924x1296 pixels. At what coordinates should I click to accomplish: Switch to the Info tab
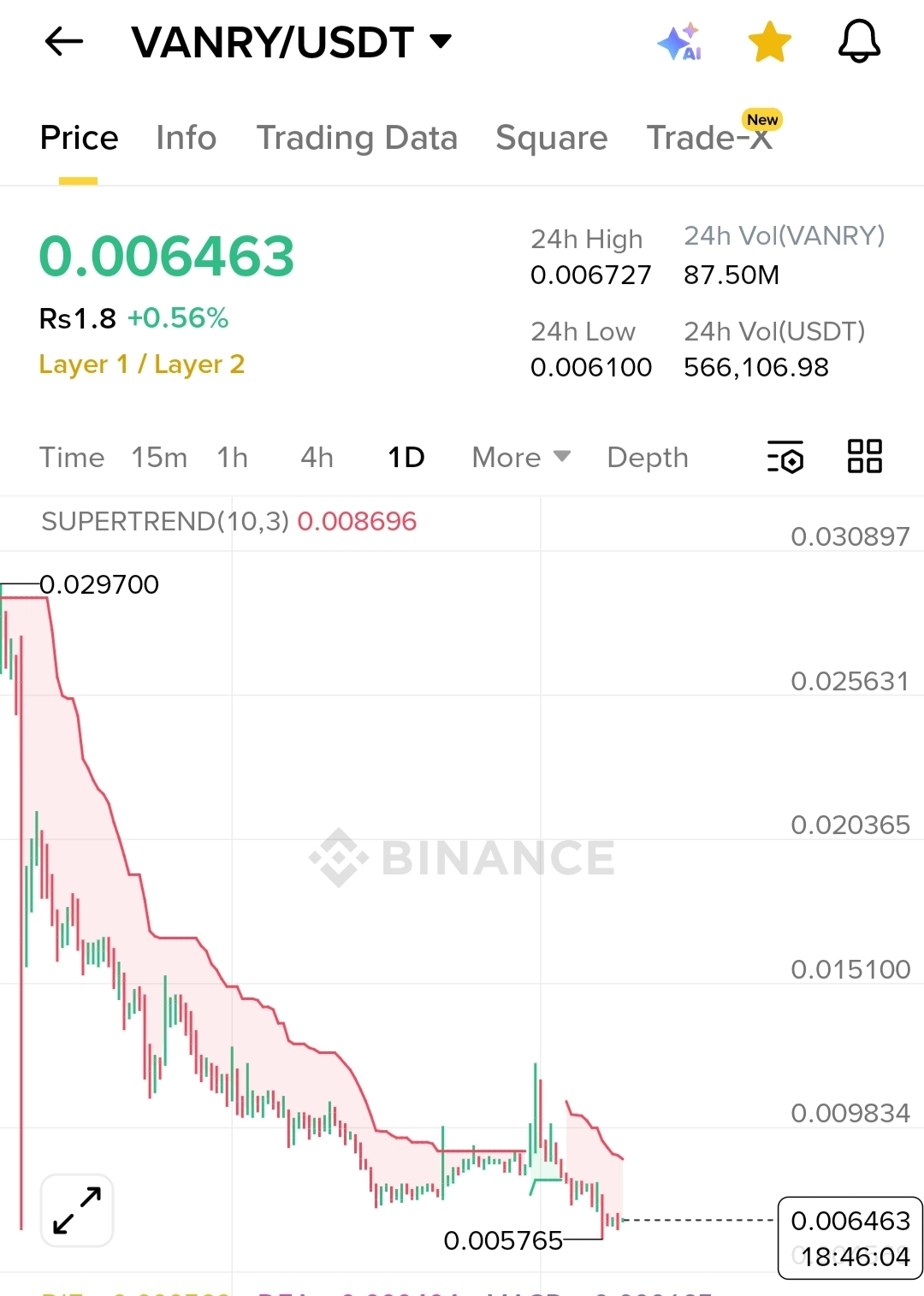coord(186,138)
